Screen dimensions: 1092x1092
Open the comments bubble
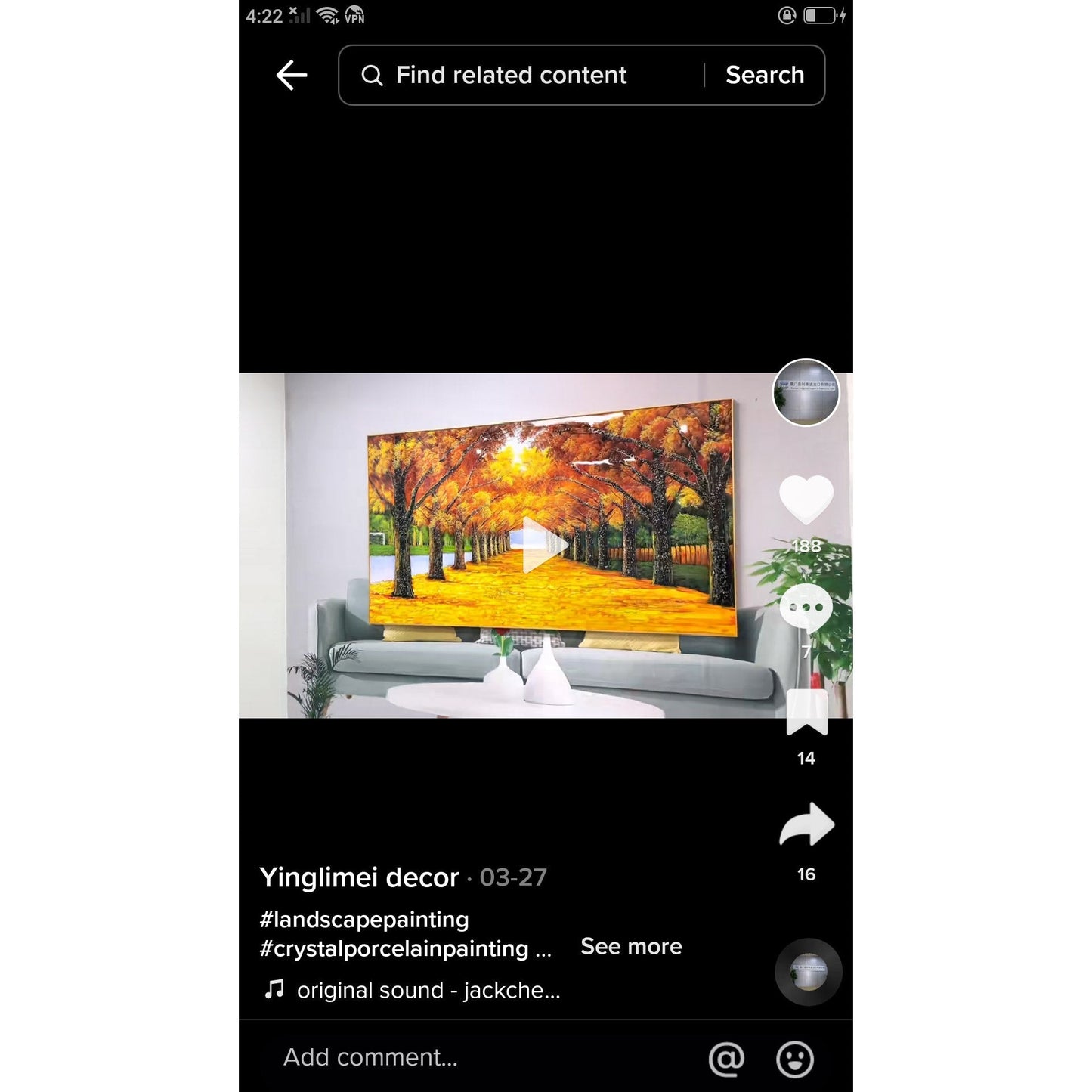(806, 607)
